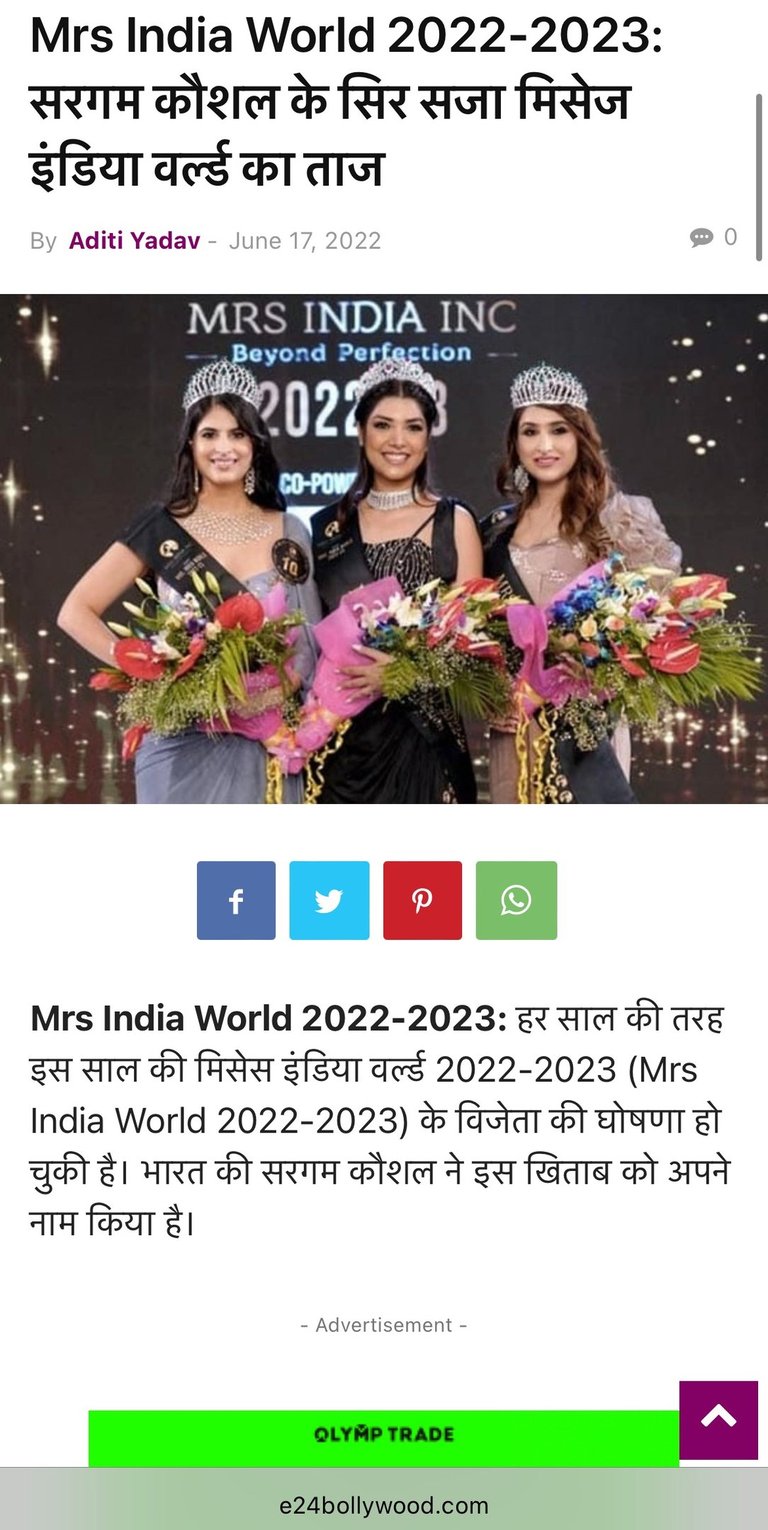Pin the article on Pinterest
This screenshot has width=768, height=1530.
422,900
